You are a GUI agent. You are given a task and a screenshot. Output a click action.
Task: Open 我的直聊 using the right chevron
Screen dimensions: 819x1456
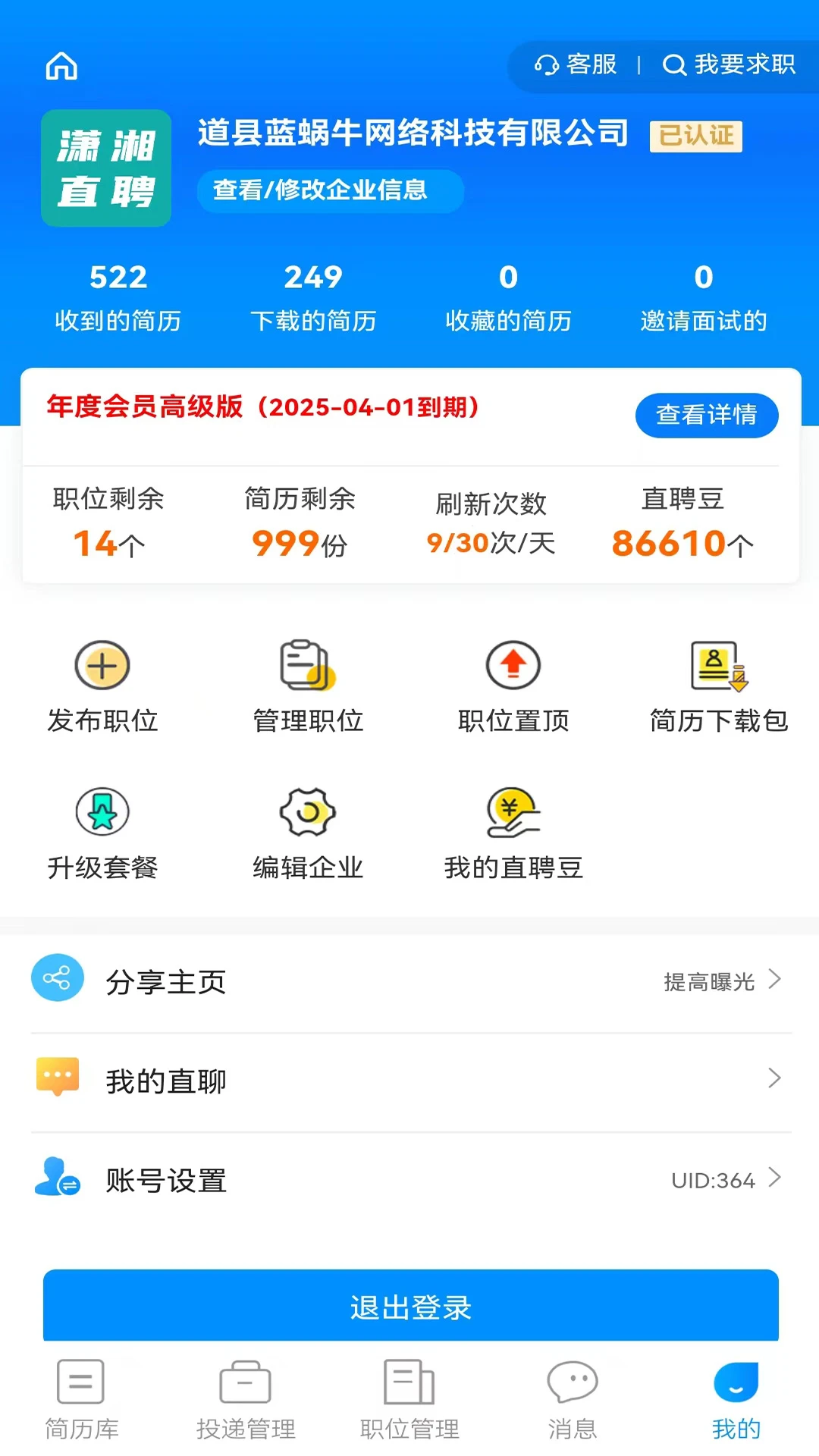[x=773, y=1078]
